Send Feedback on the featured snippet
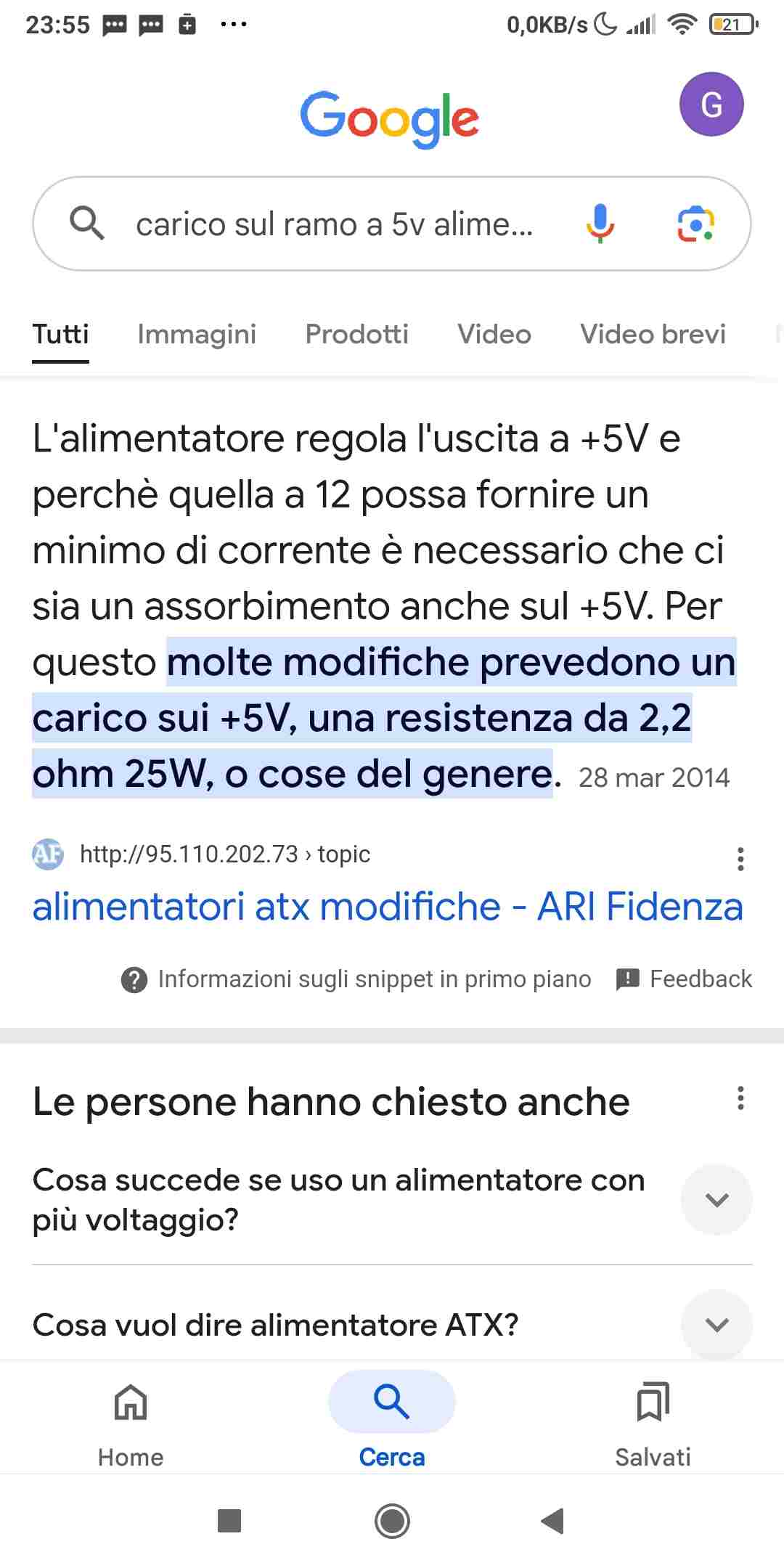Image resolution: width=784 pixels, height=1568 pixels. 684,979
